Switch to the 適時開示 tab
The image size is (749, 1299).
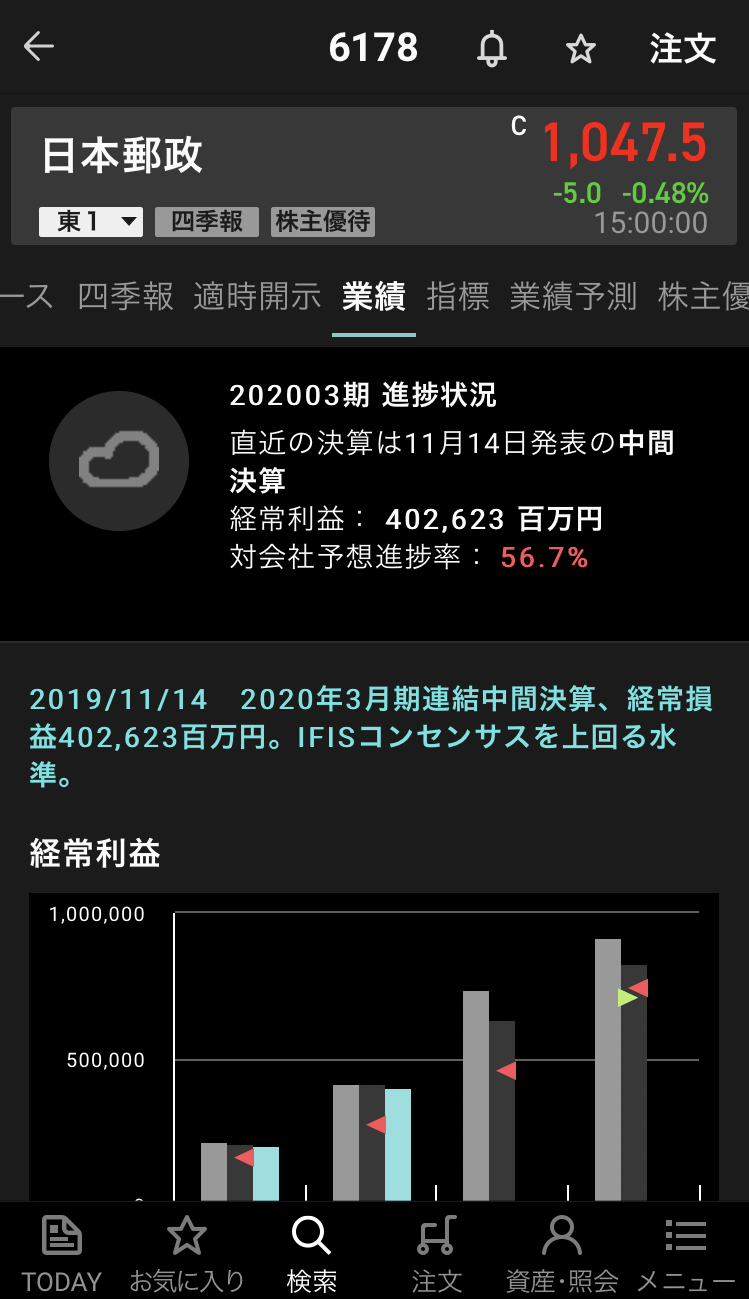(257, 296)
